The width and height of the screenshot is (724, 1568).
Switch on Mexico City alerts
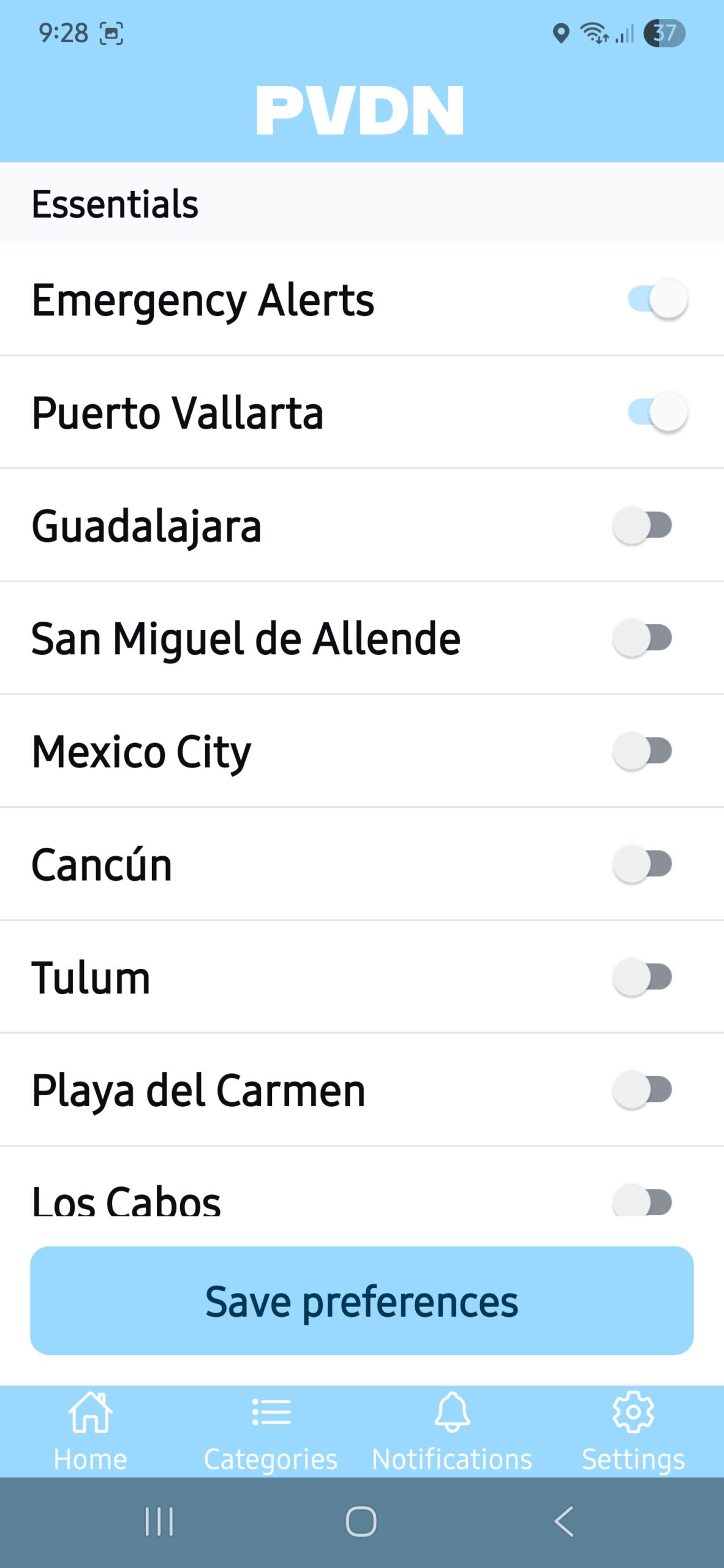[643, 751]
